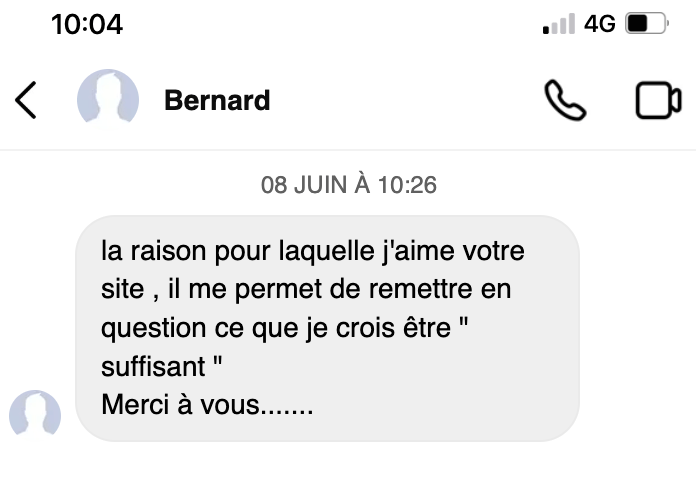Viewport: 696px width, 480px height.
Task: Open Bernard's profile from the header
Action: (x=216, y=101)
